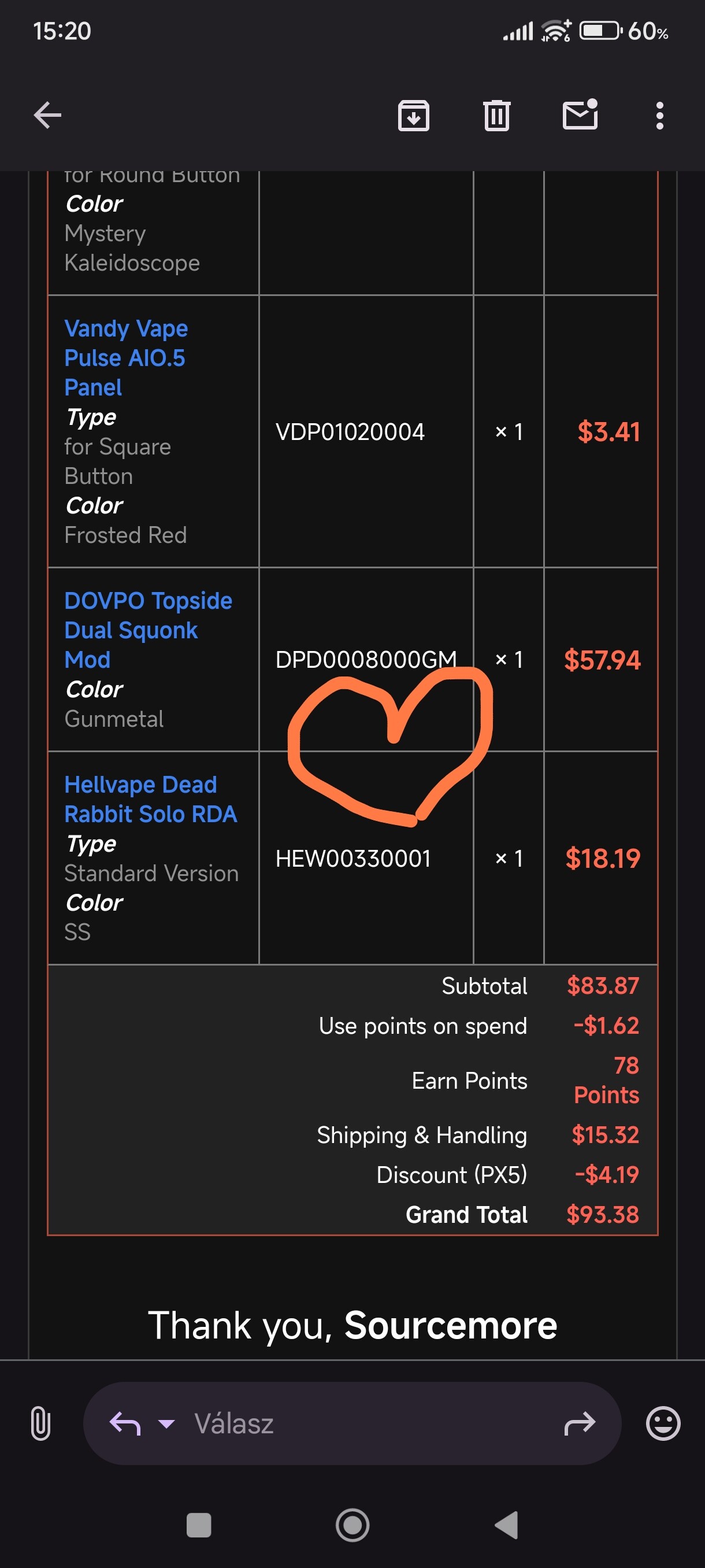Screen dimensions: 705x1568
Task: Open the Hellvape Dead Rabbit Solo RDA link
Action: tap(151, 799)
